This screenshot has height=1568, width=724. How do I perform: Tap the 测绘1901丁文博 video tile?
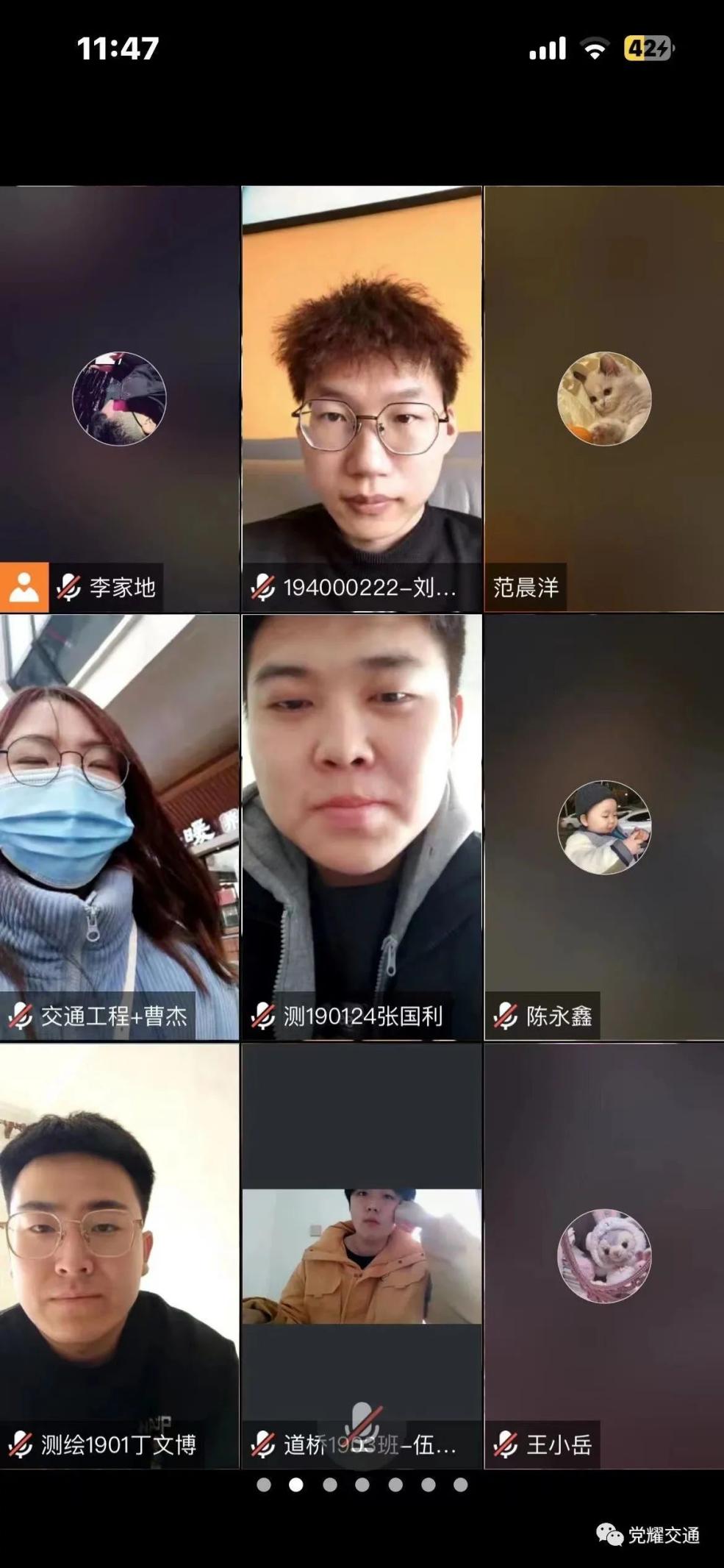coord(119,1255)
